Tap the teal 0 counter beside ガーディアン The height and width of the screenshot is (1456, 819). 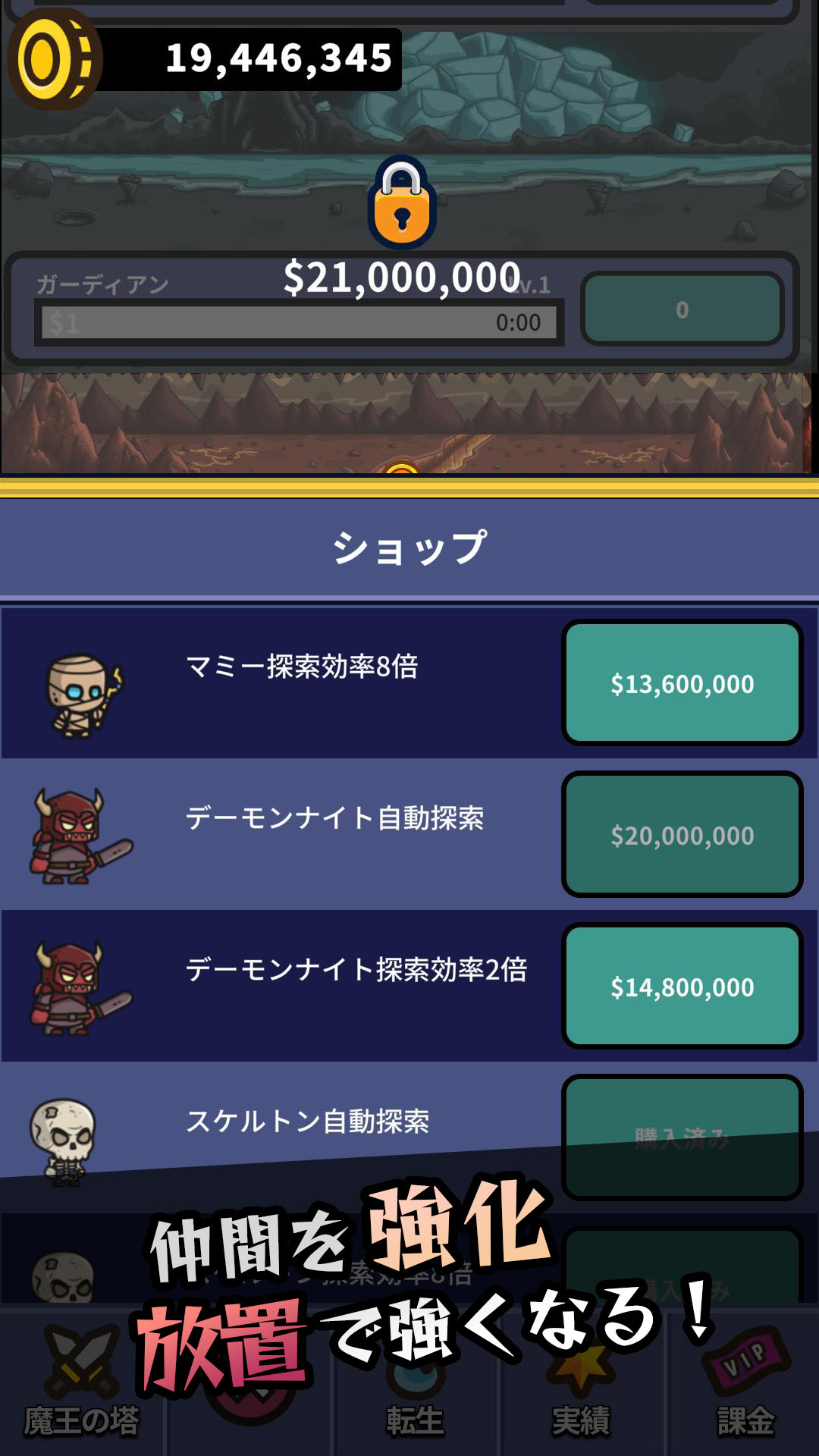tap(682, 309)
